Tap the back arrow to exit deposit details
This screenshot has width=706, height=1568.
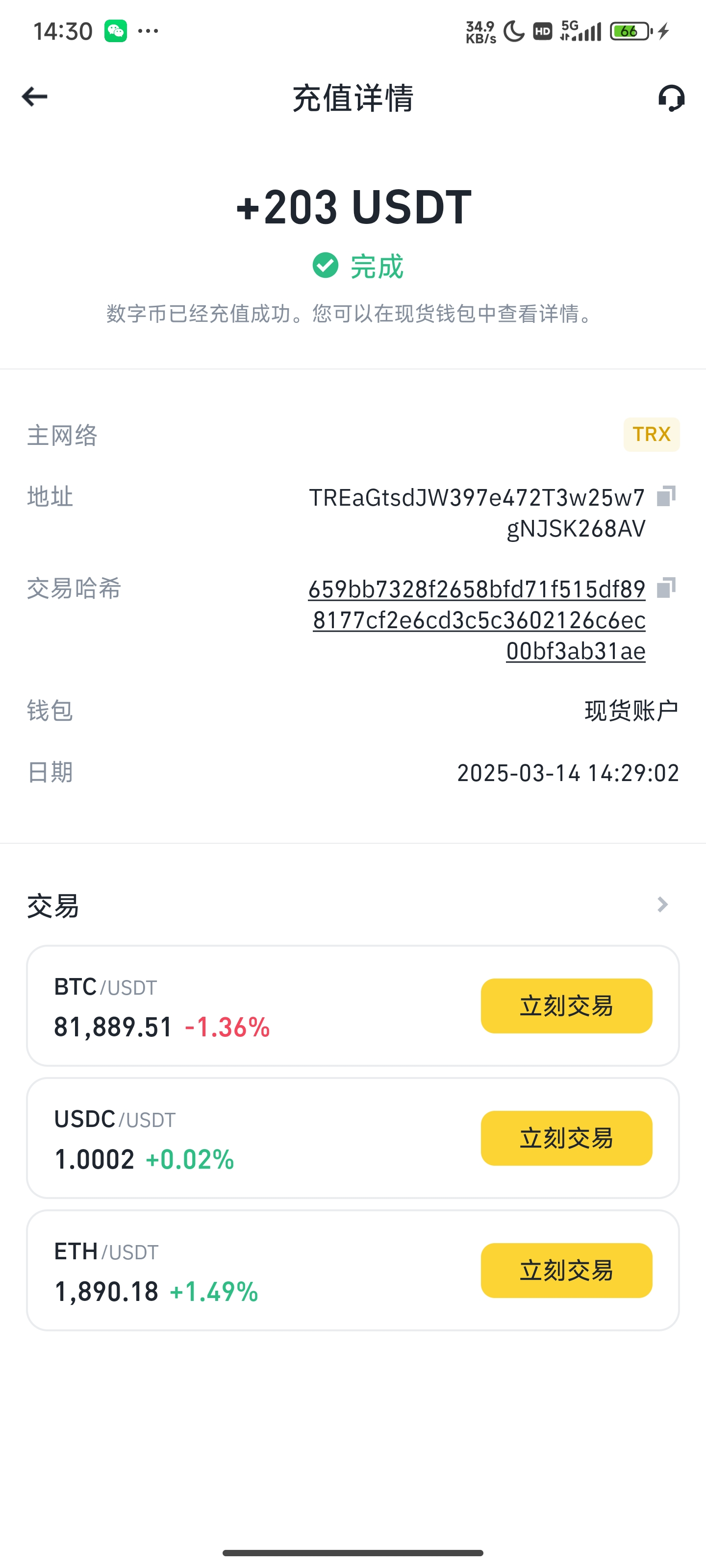pos(35,96)
